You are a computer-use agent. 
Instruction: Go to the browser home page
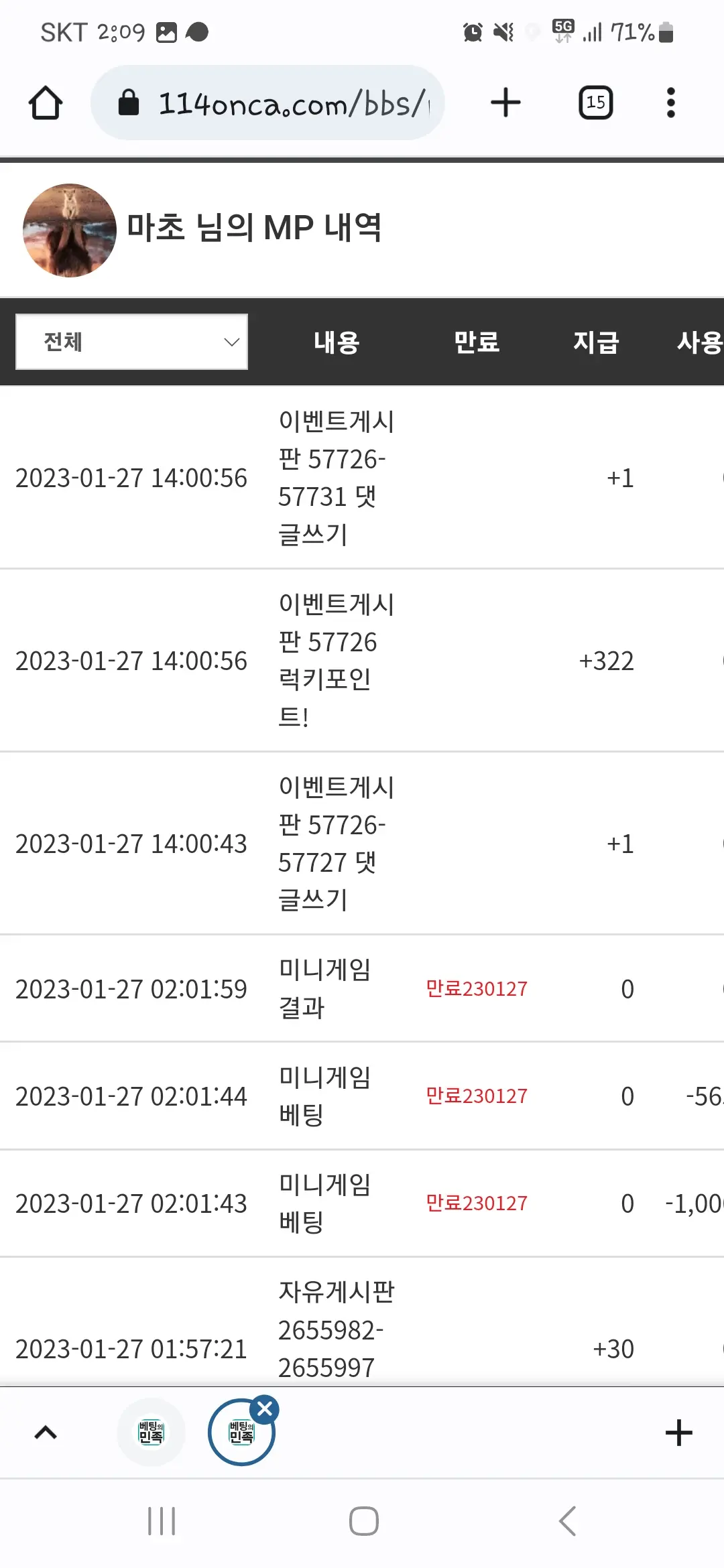coord(46,103)
